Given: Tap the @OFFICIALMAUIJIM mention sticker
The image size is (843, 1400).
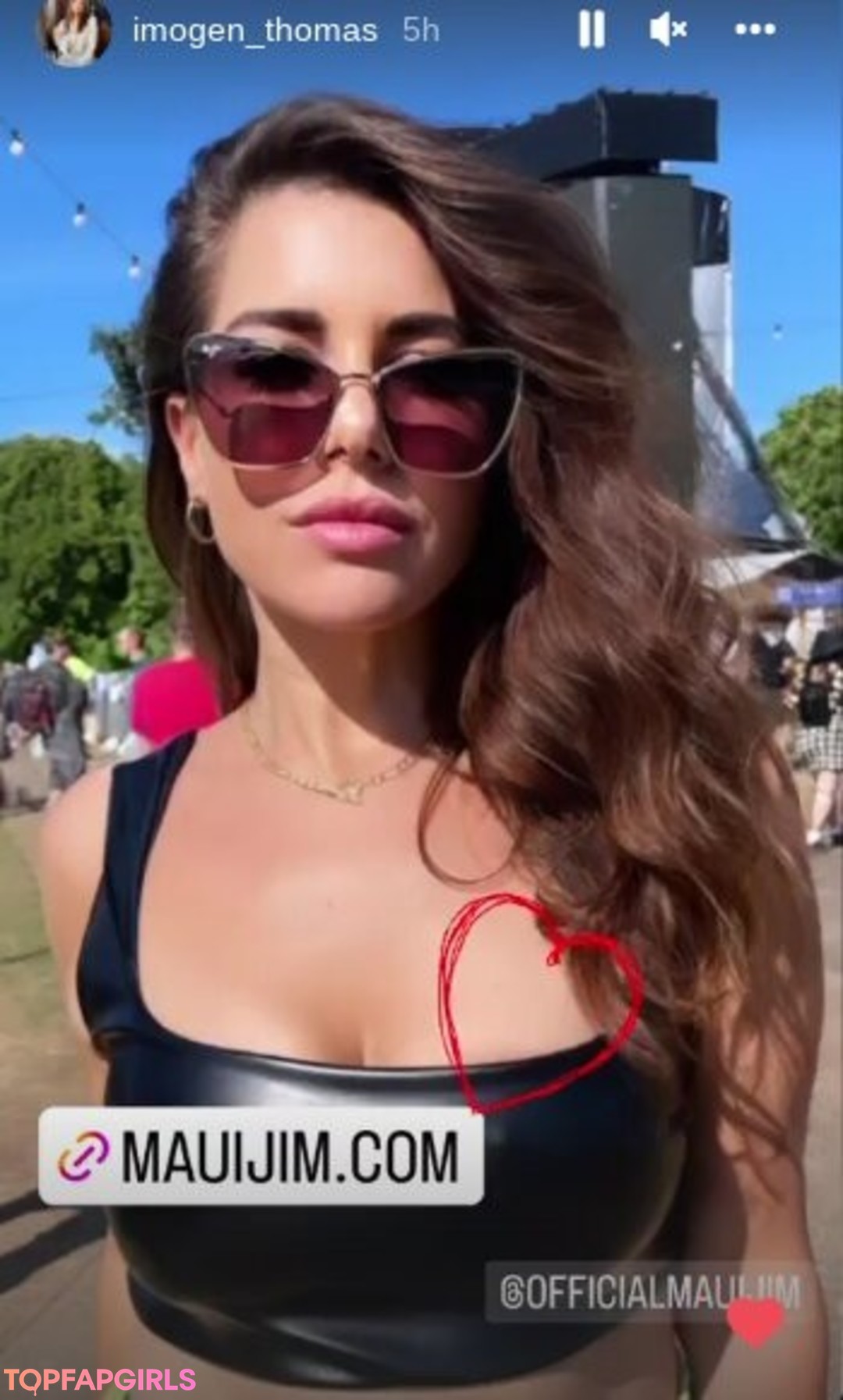Looking at the screenshot, I should pyautogui.click(x=648, y=1291).
